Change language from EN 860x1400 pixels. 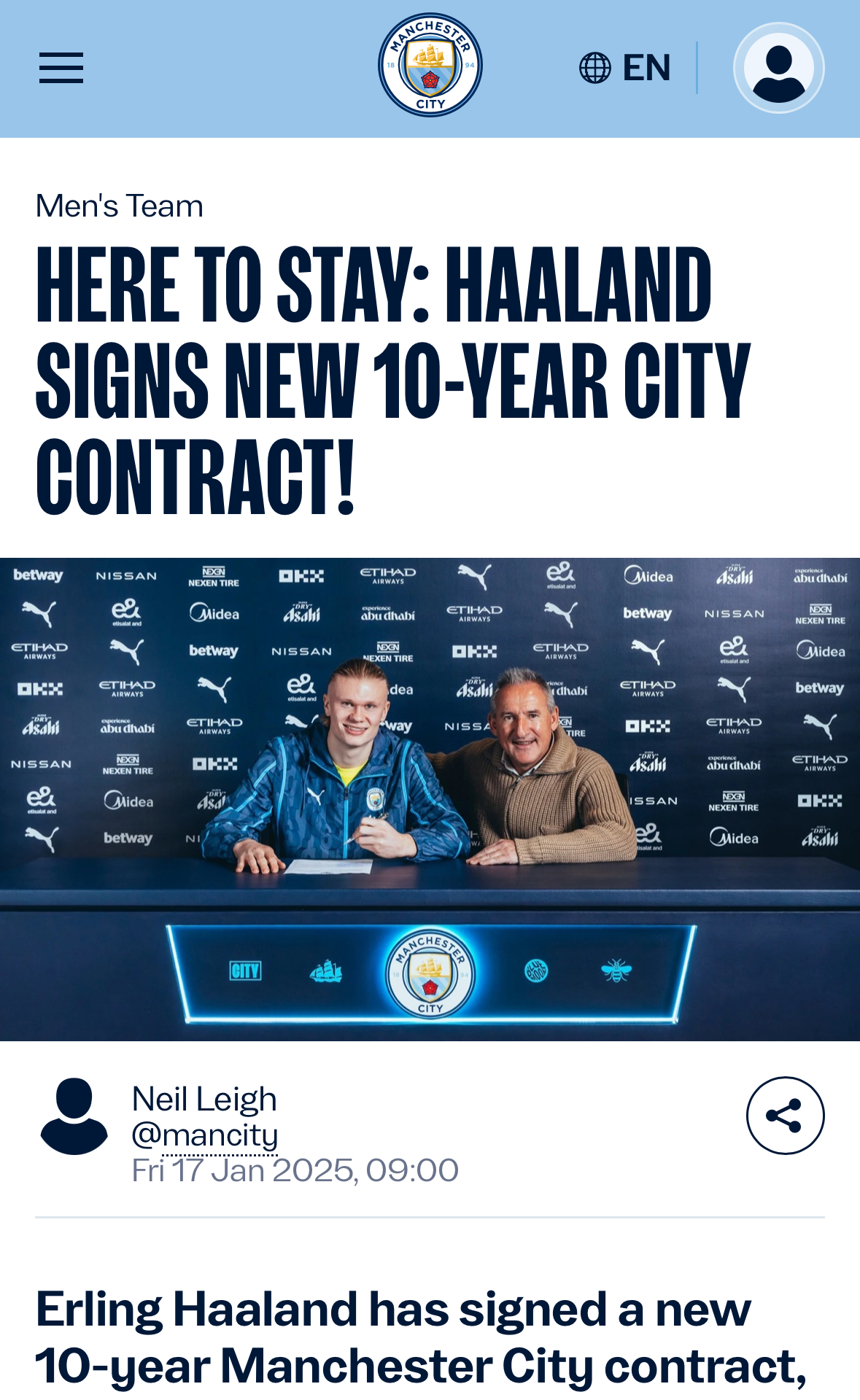click(625, 68)
